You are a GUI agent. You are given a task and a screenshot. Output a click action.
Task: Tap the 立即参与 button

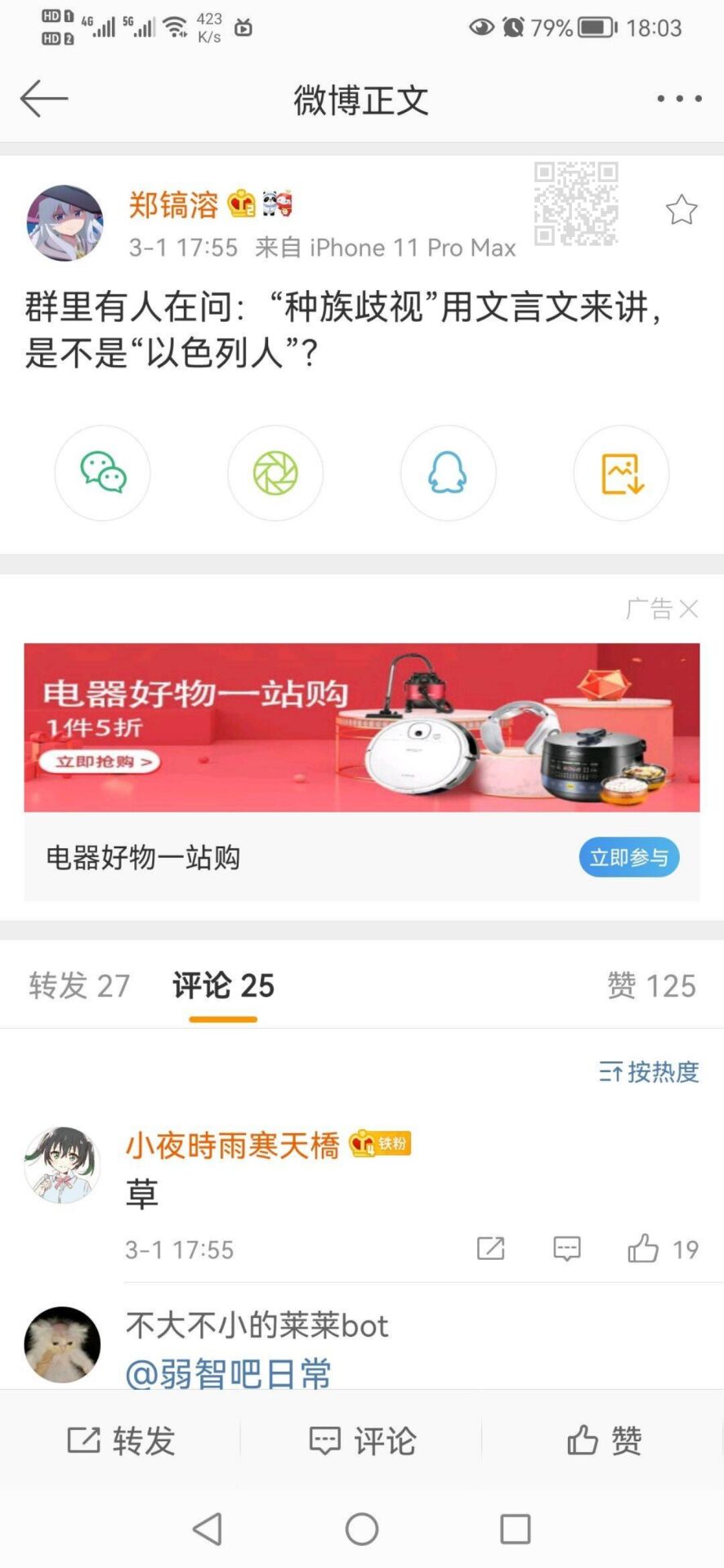(628, 857)
